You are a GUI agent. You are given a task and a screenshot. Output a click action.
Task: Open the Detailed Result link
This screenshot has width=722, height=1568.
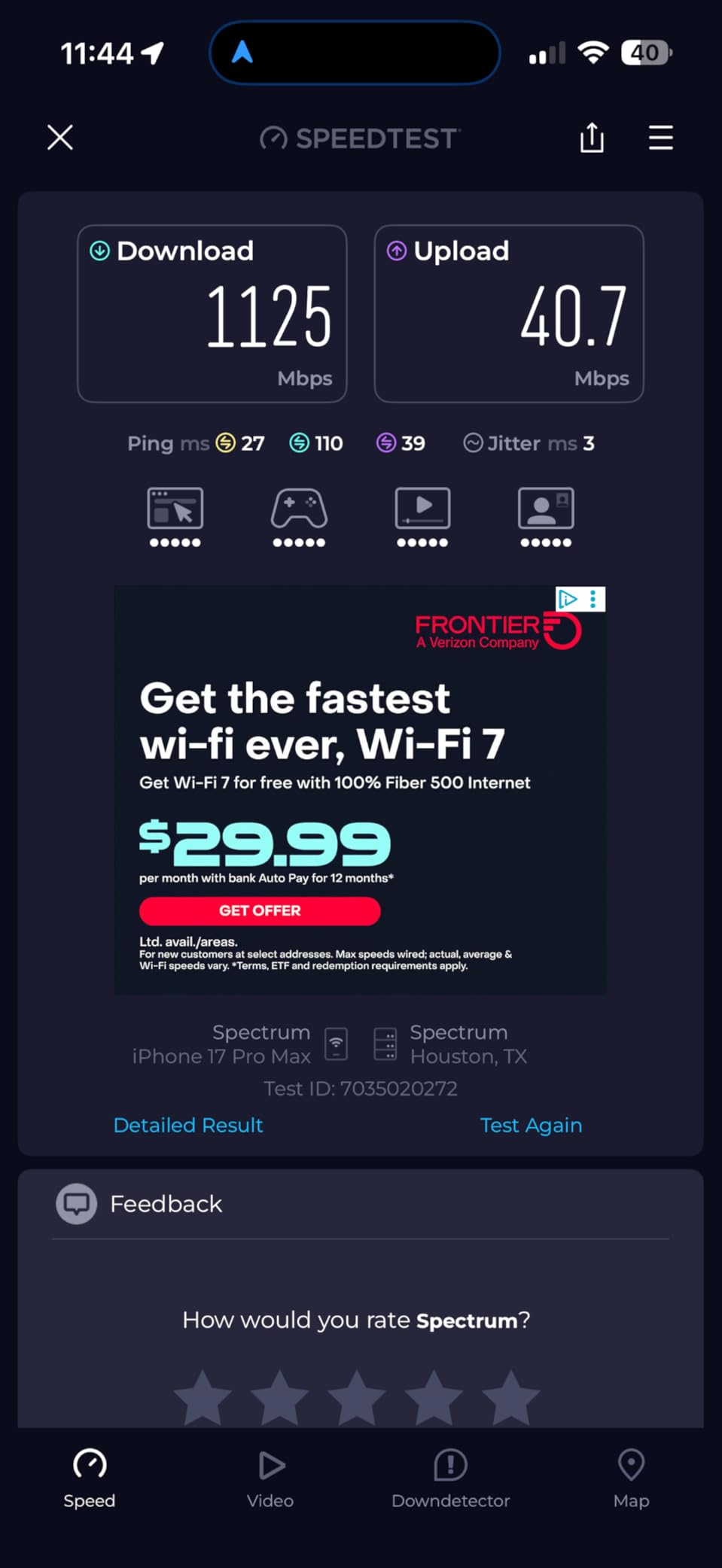point(188,1125)
